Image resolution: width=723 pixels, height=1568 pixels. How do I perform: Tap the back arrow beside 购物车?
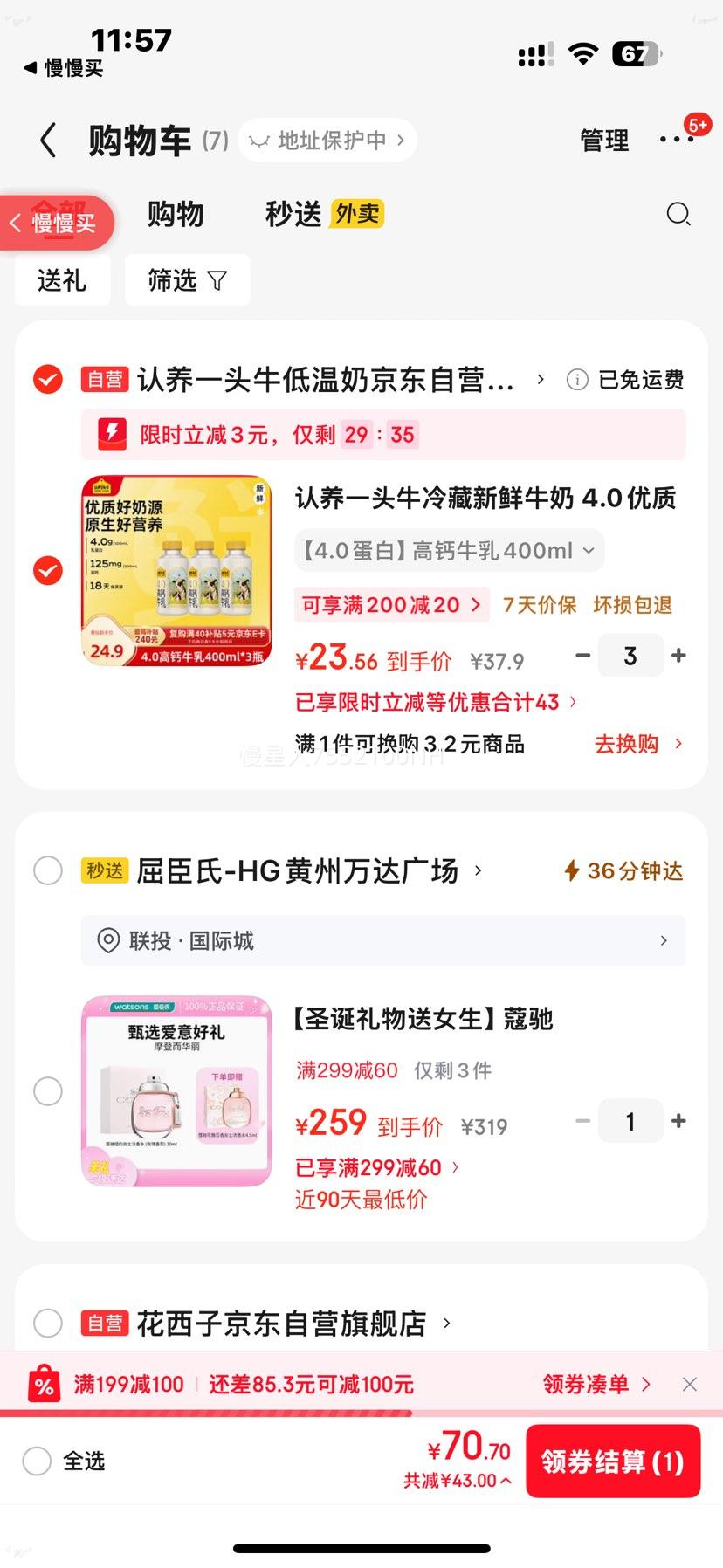click(48, 140)
